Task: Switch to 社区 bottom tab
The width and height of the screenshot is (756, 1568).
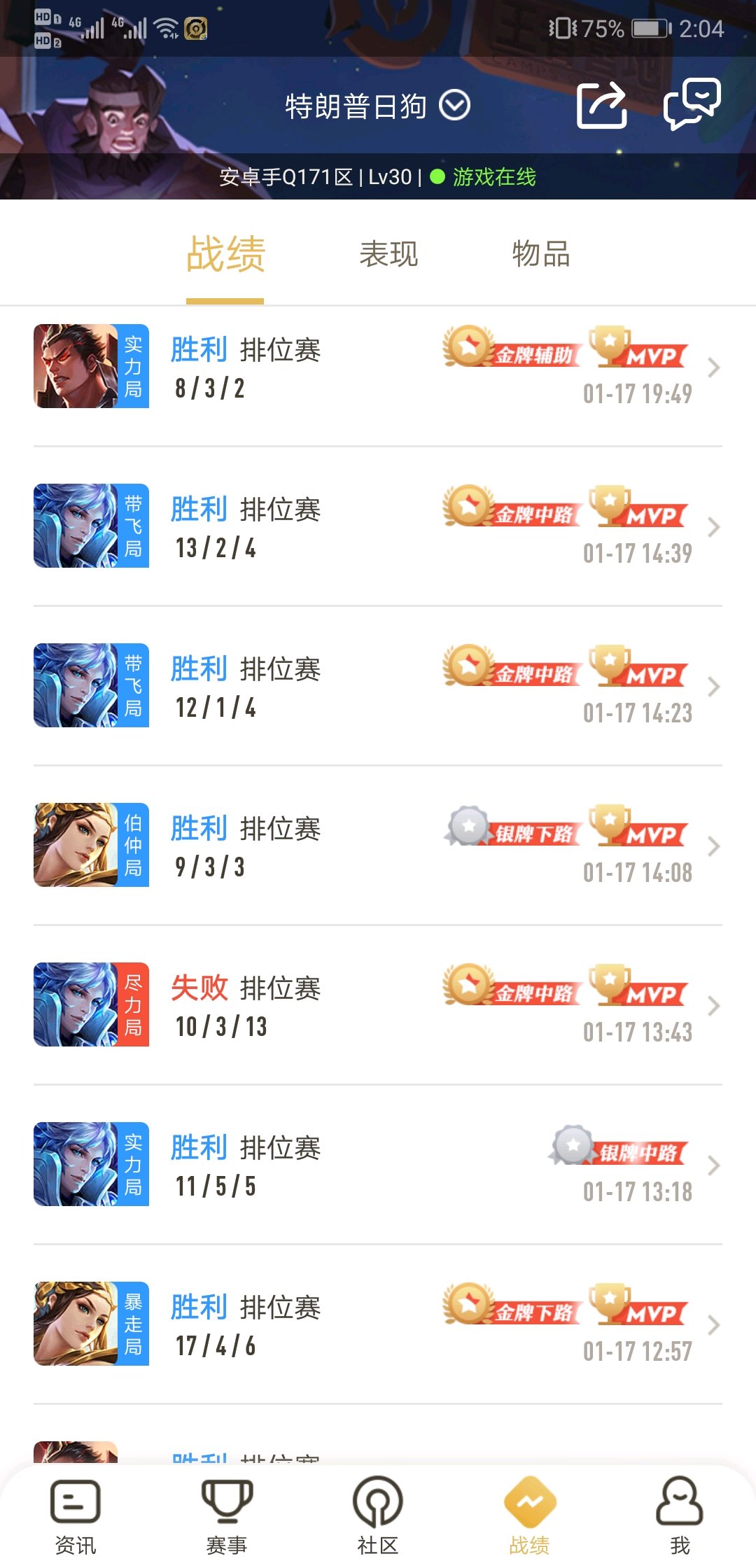Action: pos(378,1516)
